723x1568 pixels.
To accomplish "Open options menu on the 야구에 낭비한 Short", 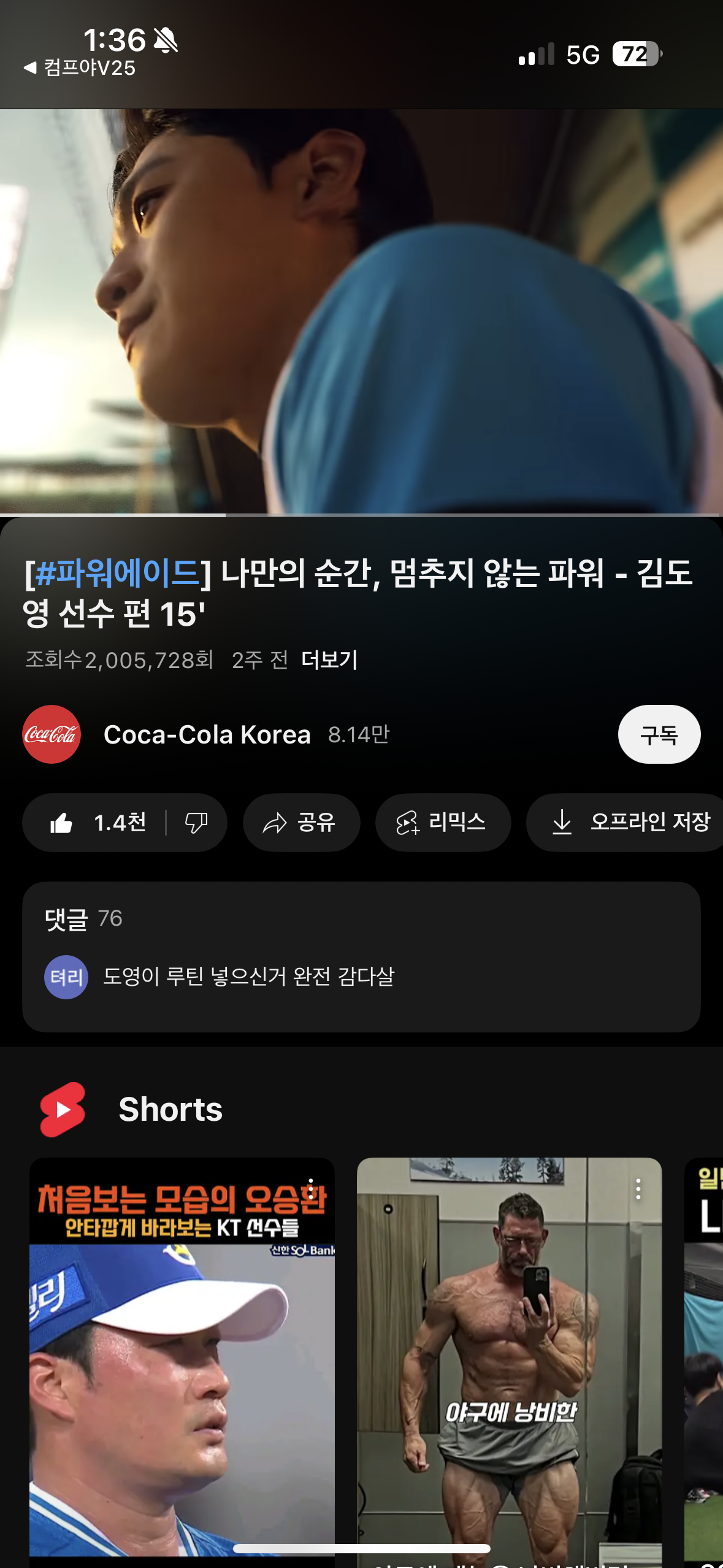I will [638, 1189].
